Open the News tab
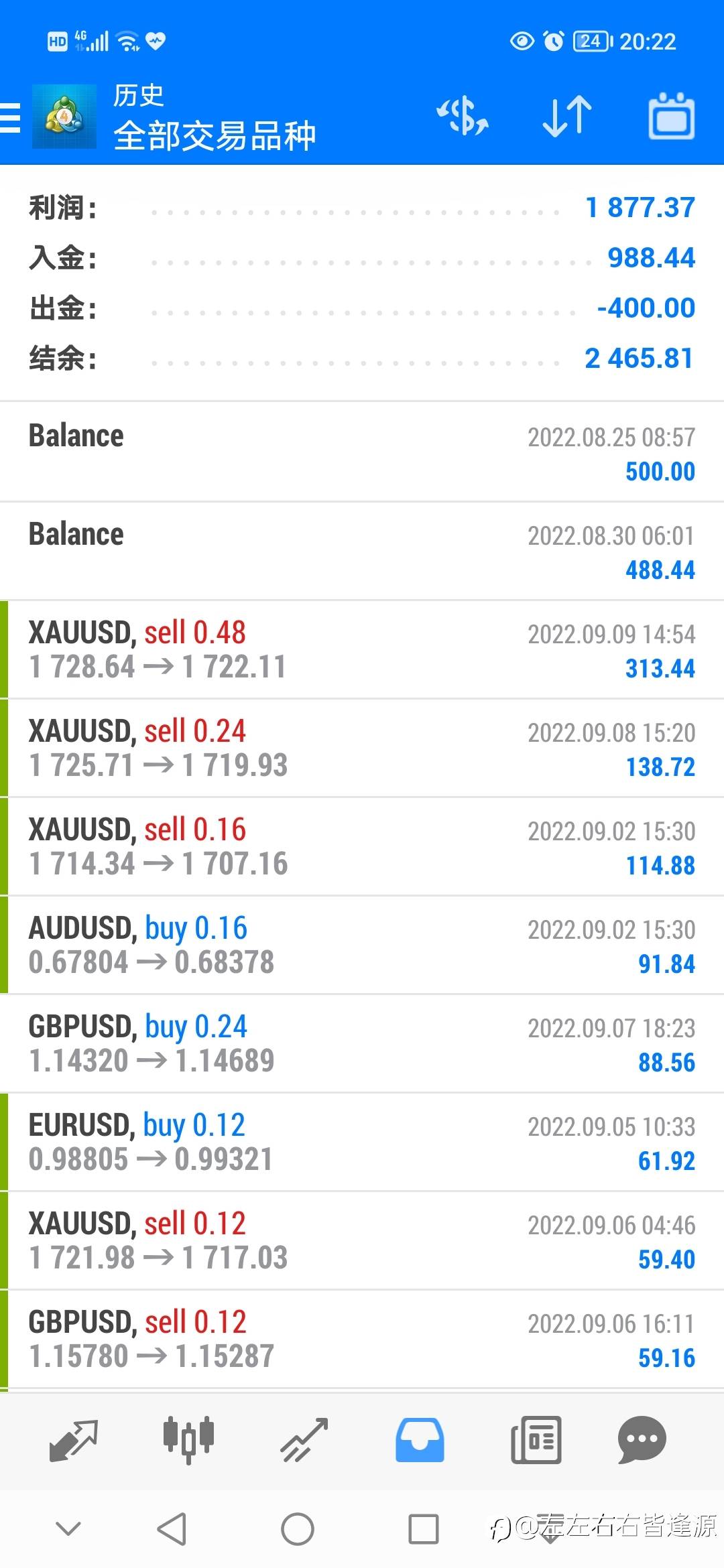The image size is (724, 1568). (536, 1439)
